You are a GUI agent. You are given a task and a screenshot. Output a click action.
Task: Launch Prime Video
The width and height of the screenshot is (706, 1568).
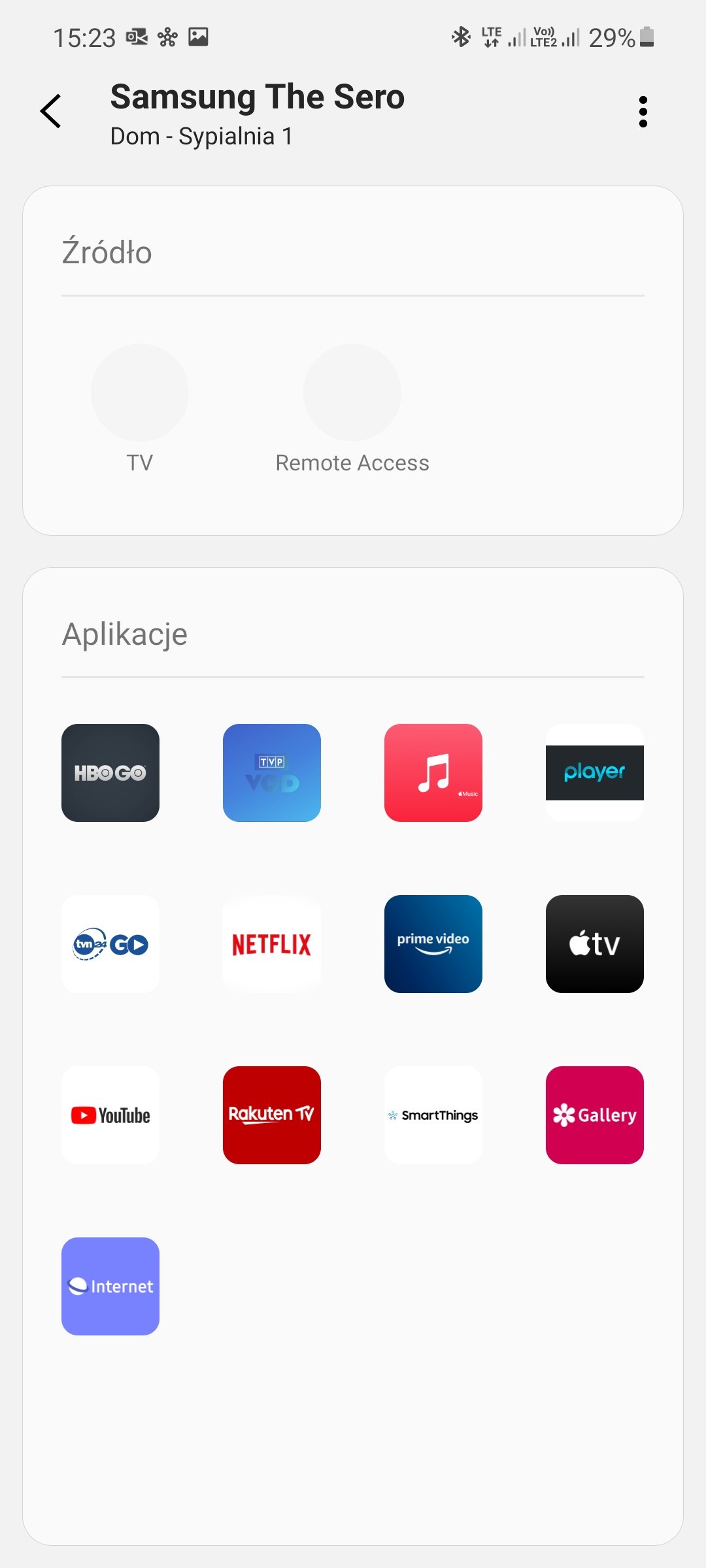point(433,944)
